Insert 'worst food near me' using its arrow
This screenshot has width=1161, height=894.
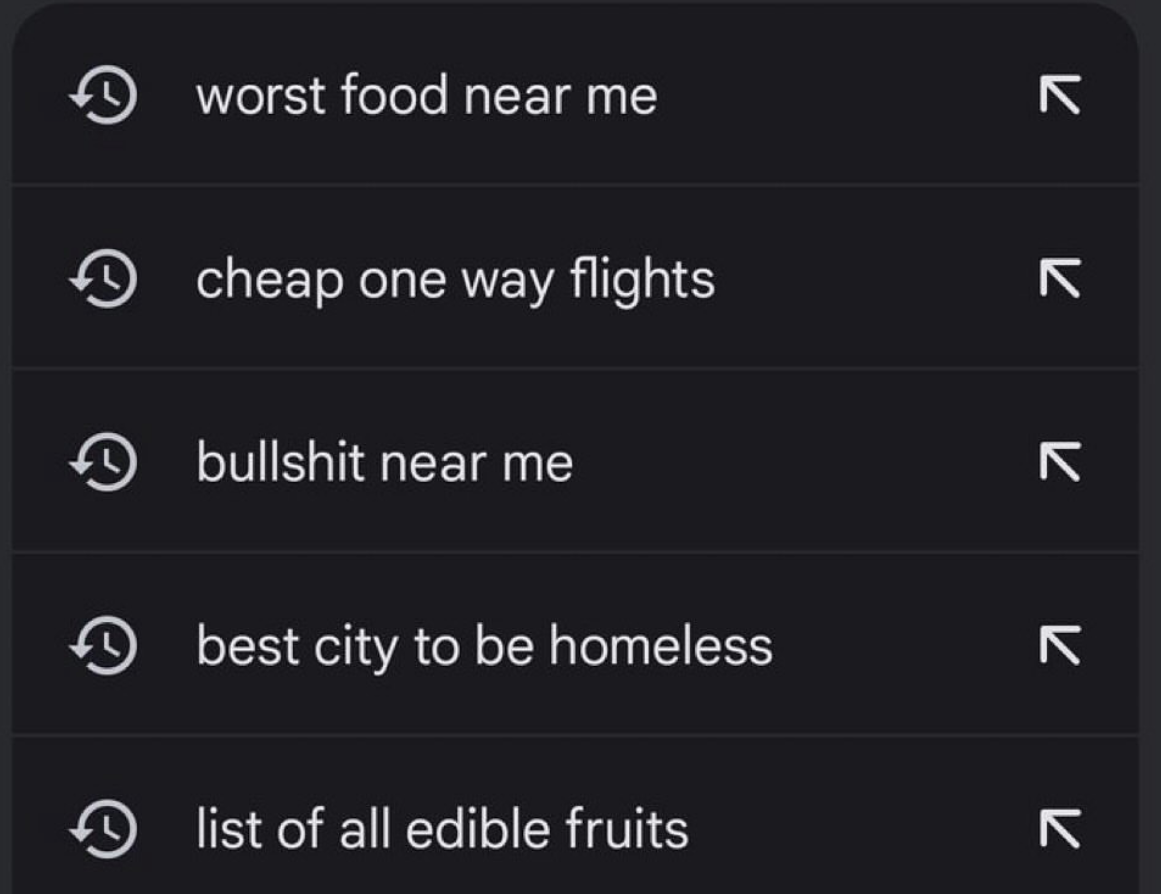(x=1059, y=97)
